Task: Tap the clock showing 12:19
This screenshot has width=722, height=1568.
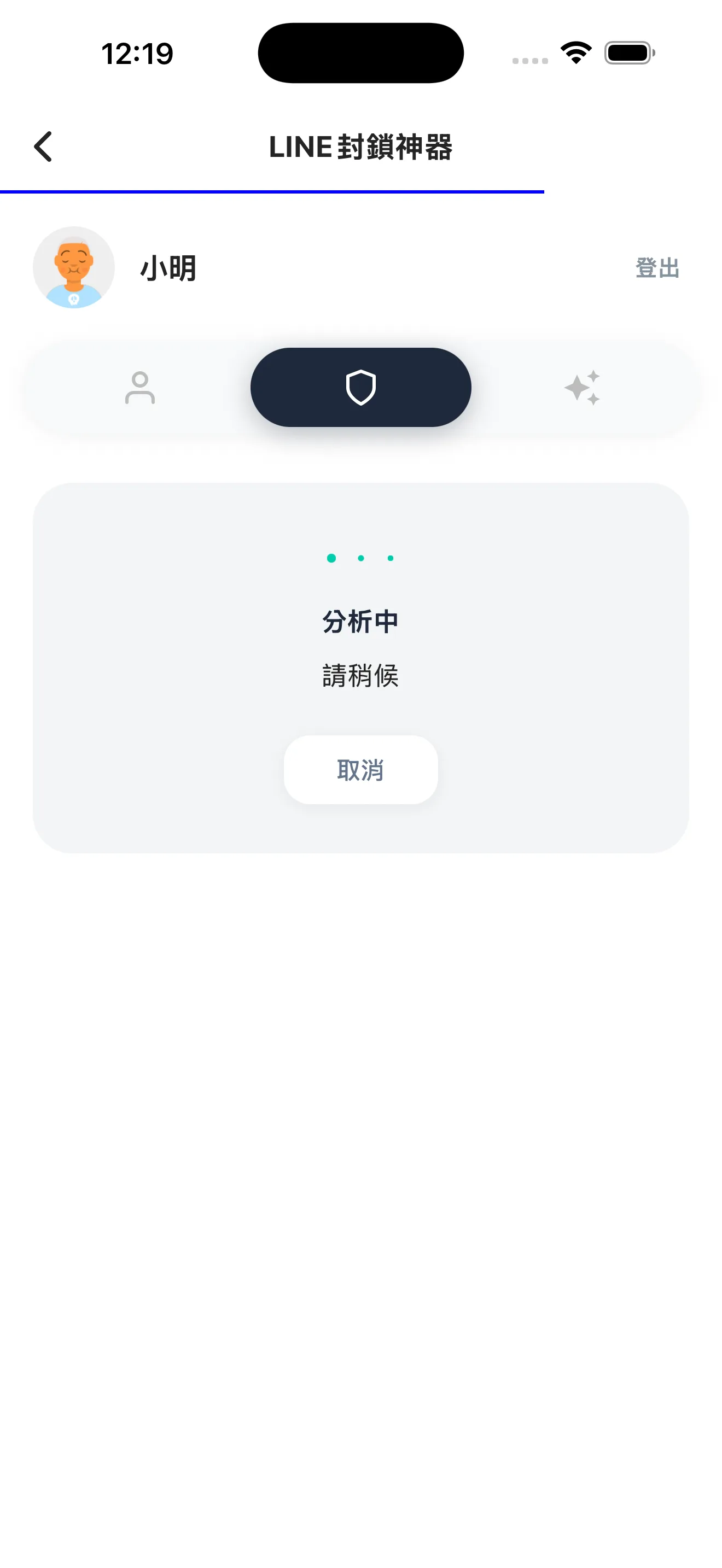Action: pyautogui.click(x=137, y=53)
